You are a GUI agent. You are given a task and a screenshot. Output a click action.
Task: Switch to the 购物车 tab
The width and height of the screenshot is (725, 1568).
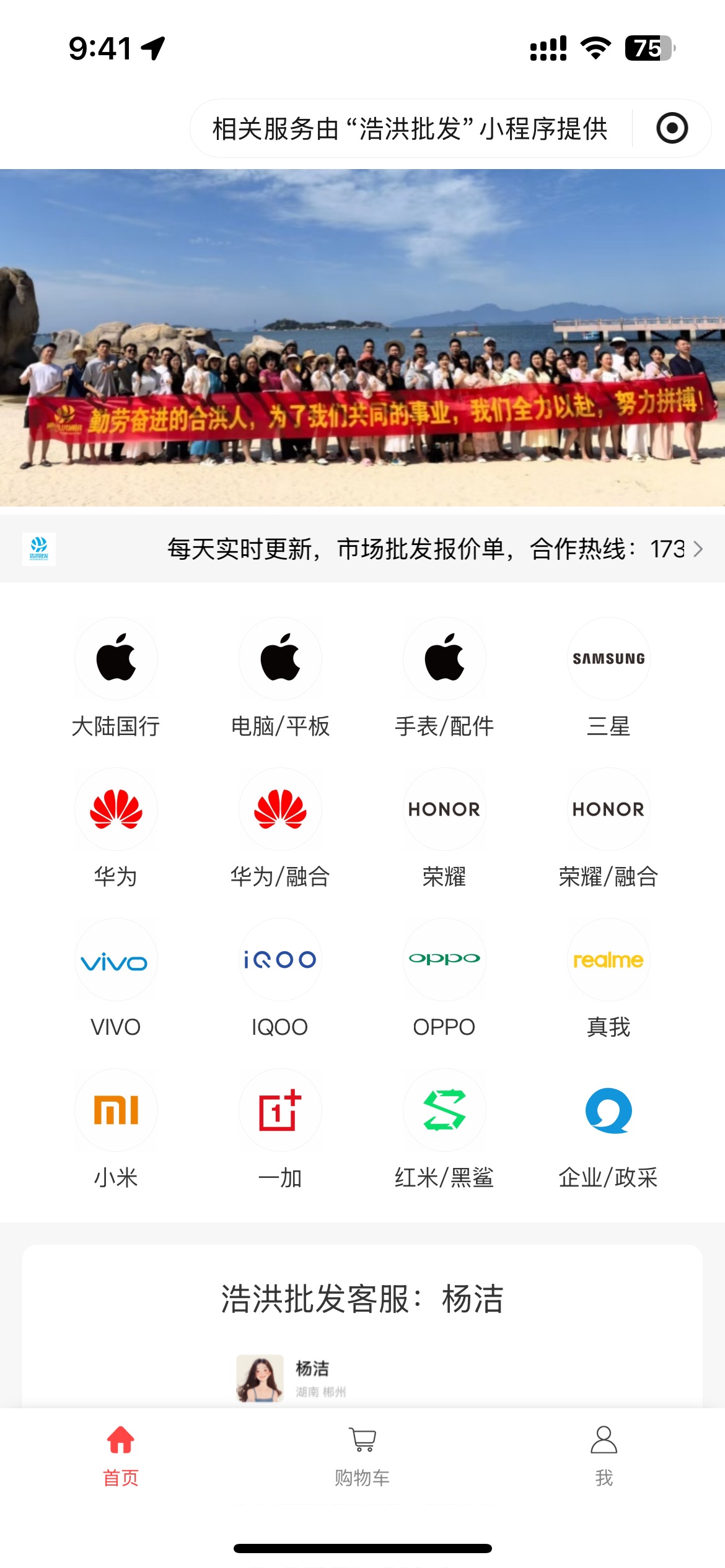tap(362, 1456)
